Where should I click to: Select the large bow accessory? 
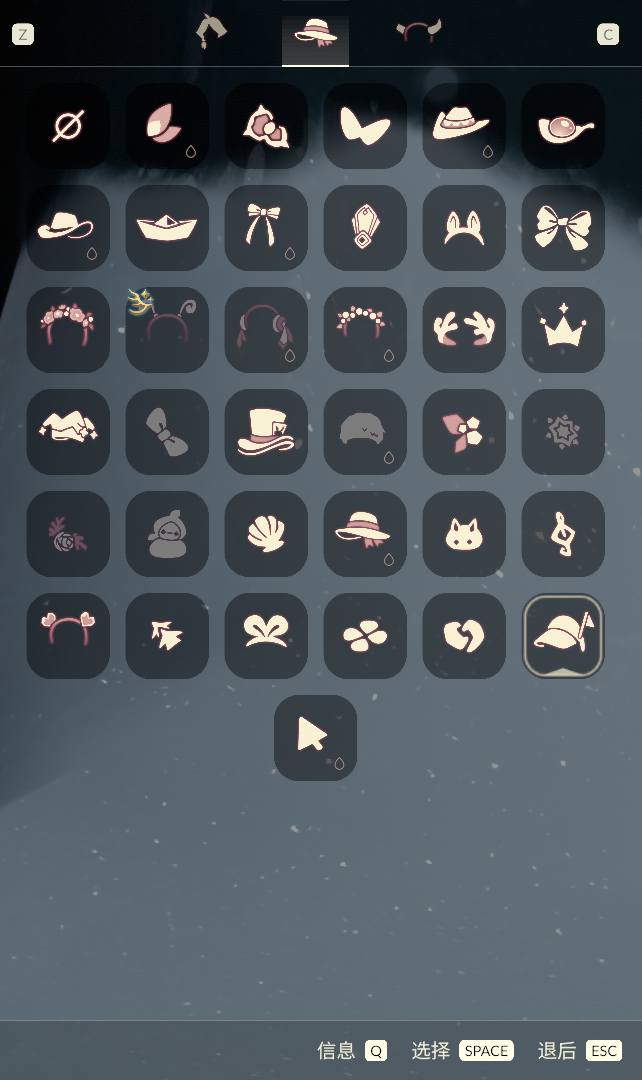563,228
